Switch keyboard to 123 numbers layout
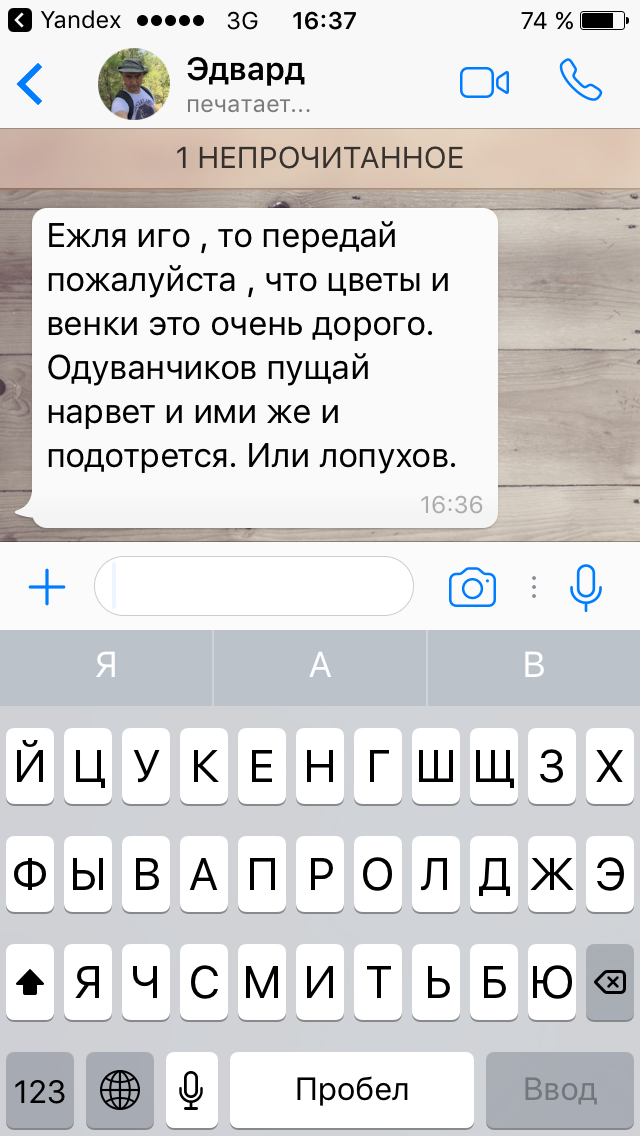This screenshot has width=640, height=1136. pos(40,1090)
